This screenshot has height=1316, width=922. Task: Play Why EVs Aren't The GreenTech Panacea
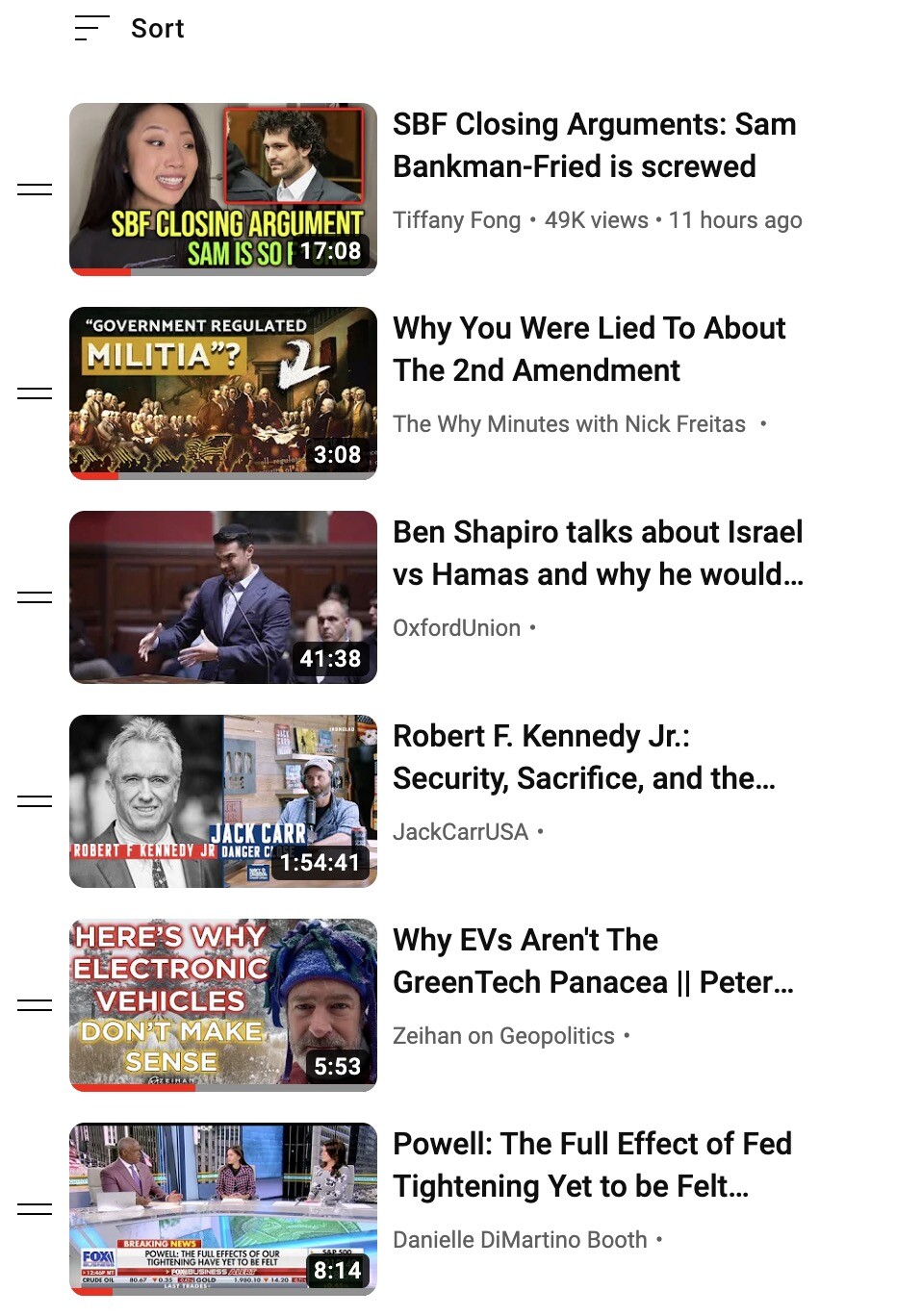click(222, 1004)
